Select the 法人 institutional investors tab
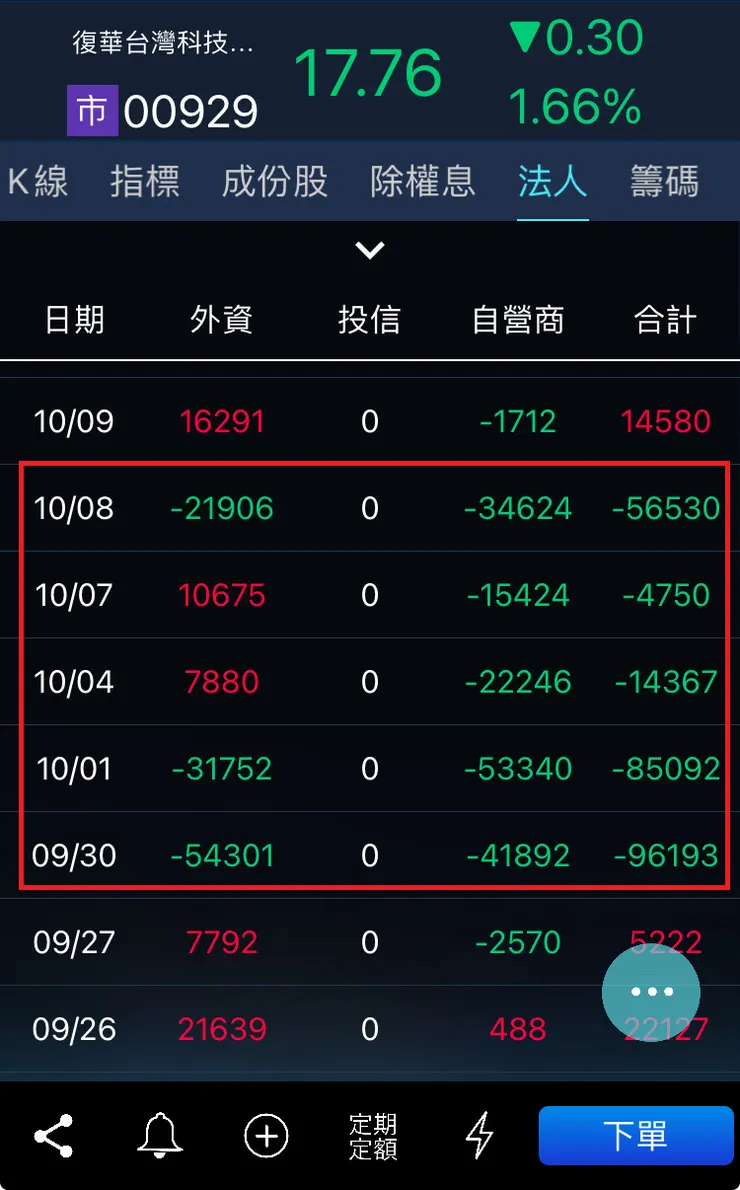740x1190 pixels. [x=552, y=182]
